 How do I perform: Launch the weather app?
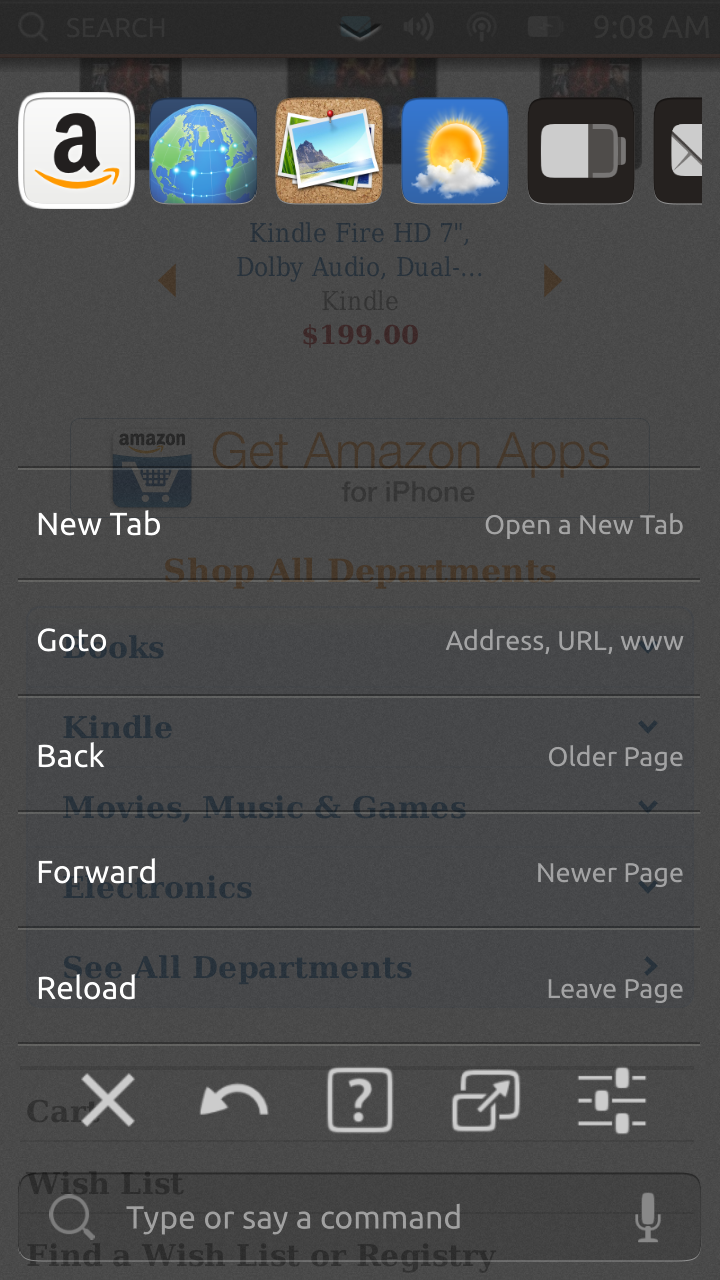click(x=455, y=151)
